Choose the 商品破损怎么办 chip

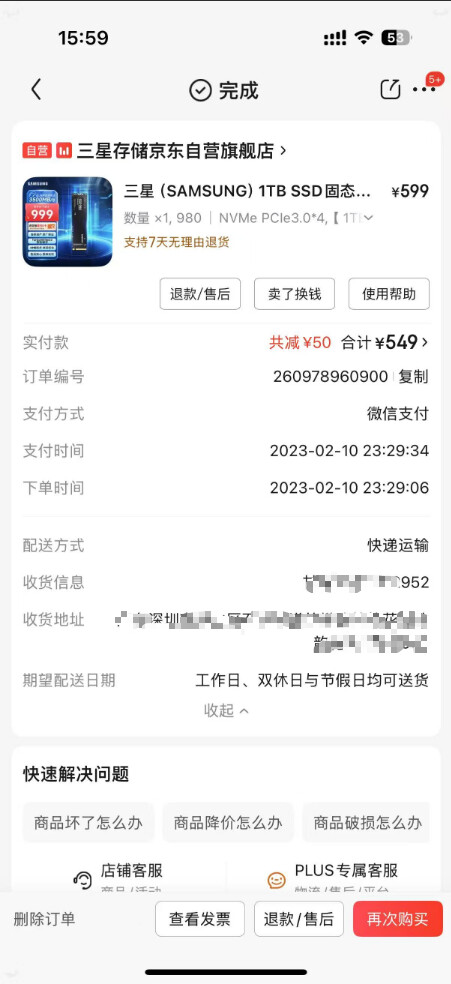[368, 822]
